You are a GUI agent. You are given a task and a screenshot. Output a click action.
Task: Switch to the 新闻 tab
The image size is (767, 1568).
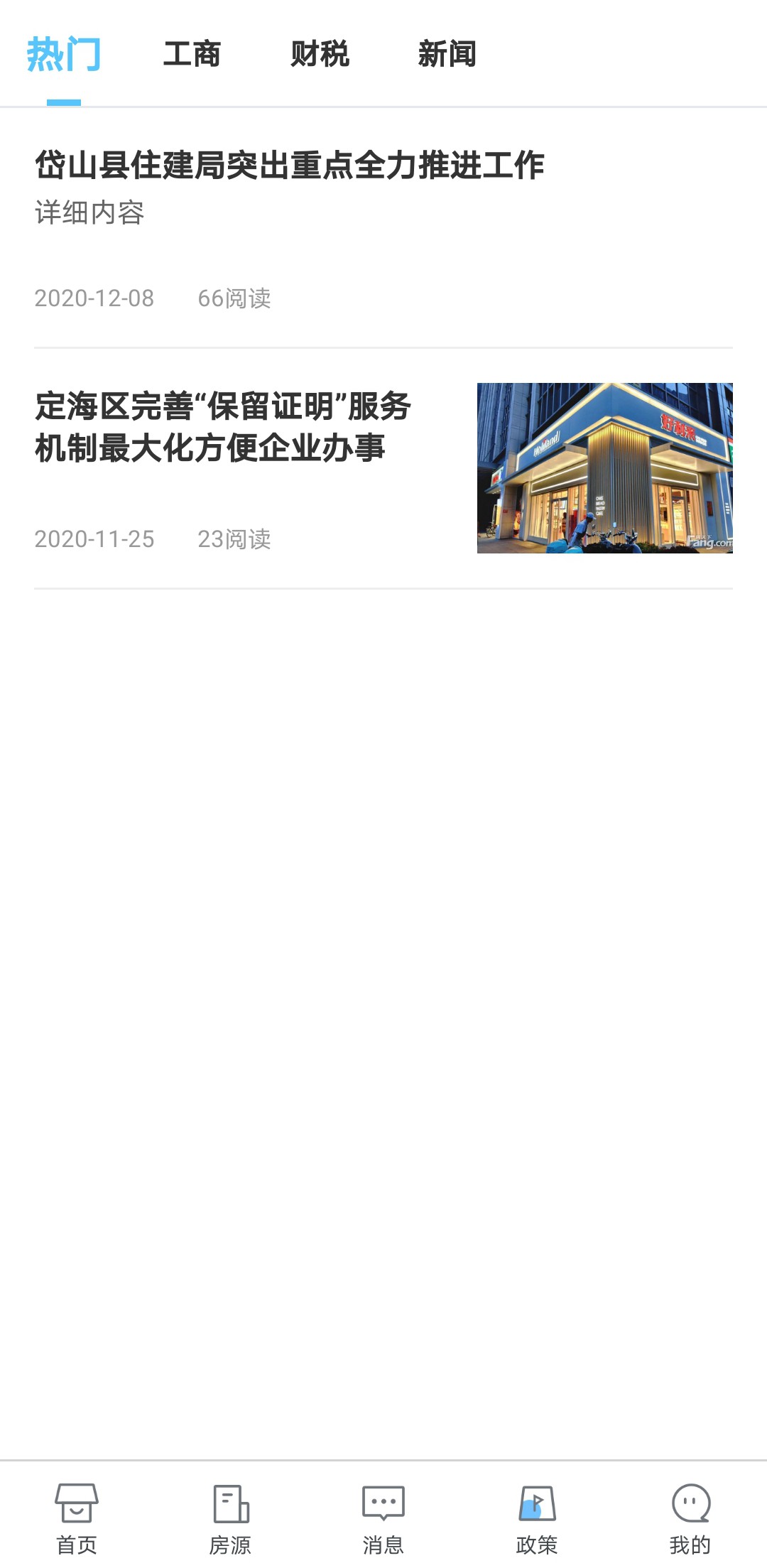447,54
